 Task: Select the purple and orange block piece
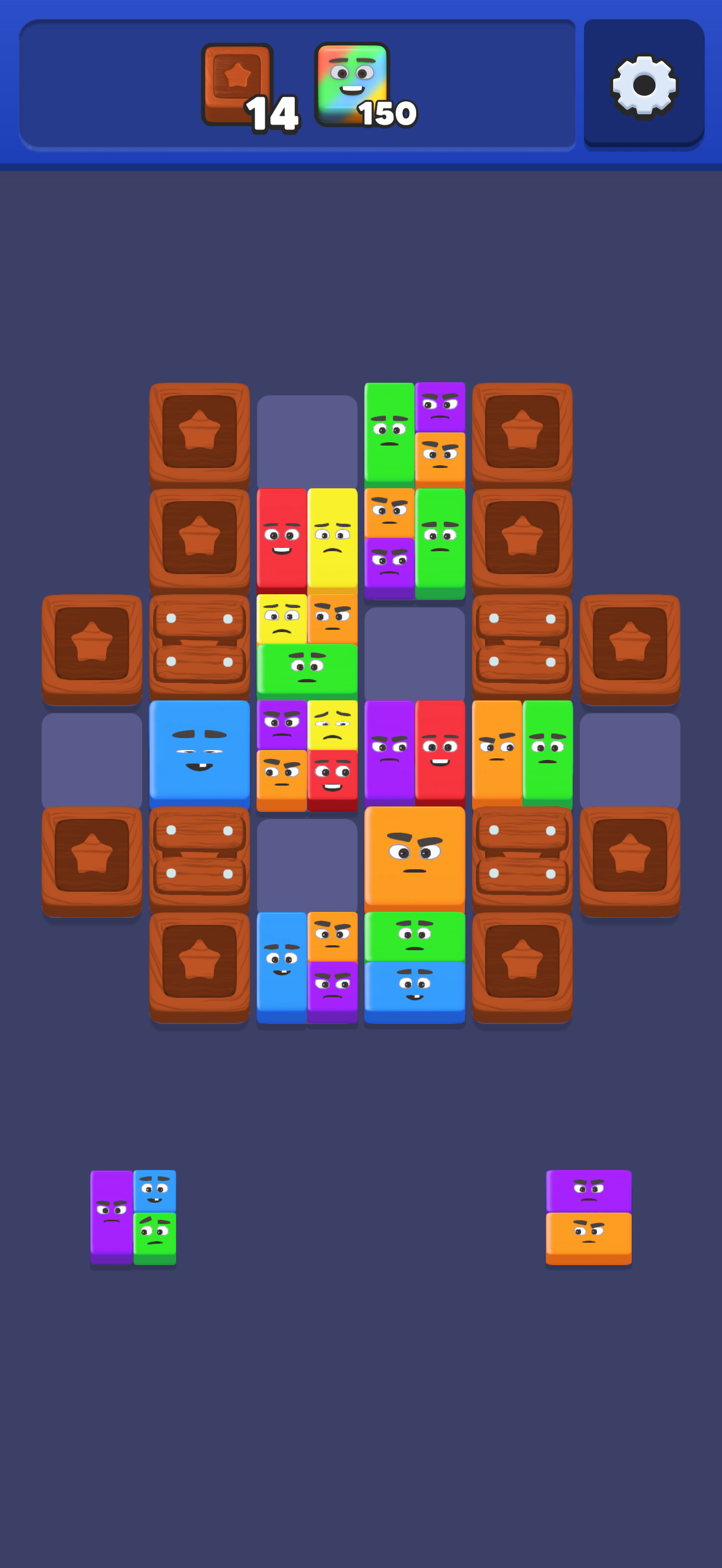click(588, 1216)
